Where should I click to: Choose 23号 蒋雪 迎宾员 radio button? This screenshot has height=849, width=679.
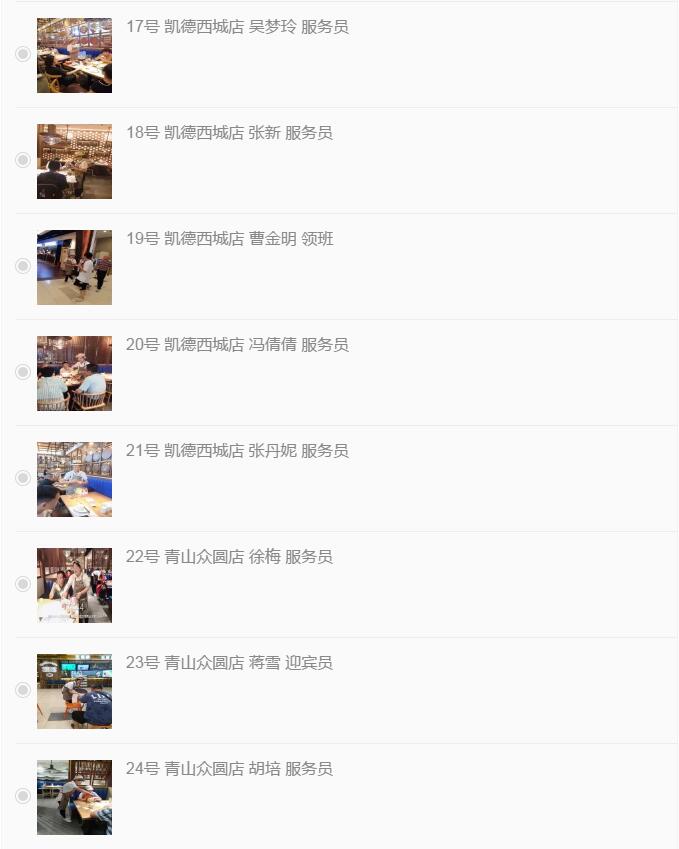tap(23, 690)
